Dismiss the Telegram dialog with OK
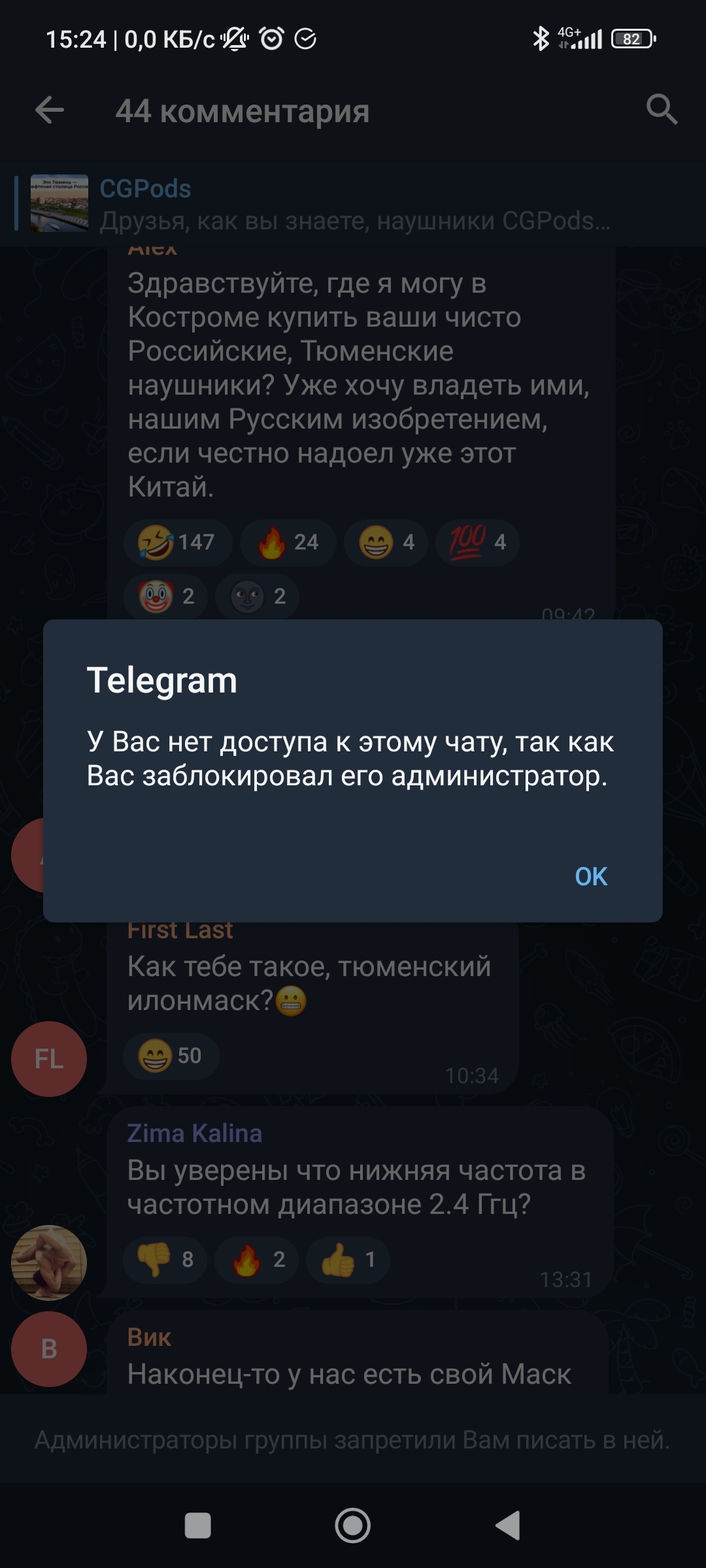 click(x=590, y=876)
